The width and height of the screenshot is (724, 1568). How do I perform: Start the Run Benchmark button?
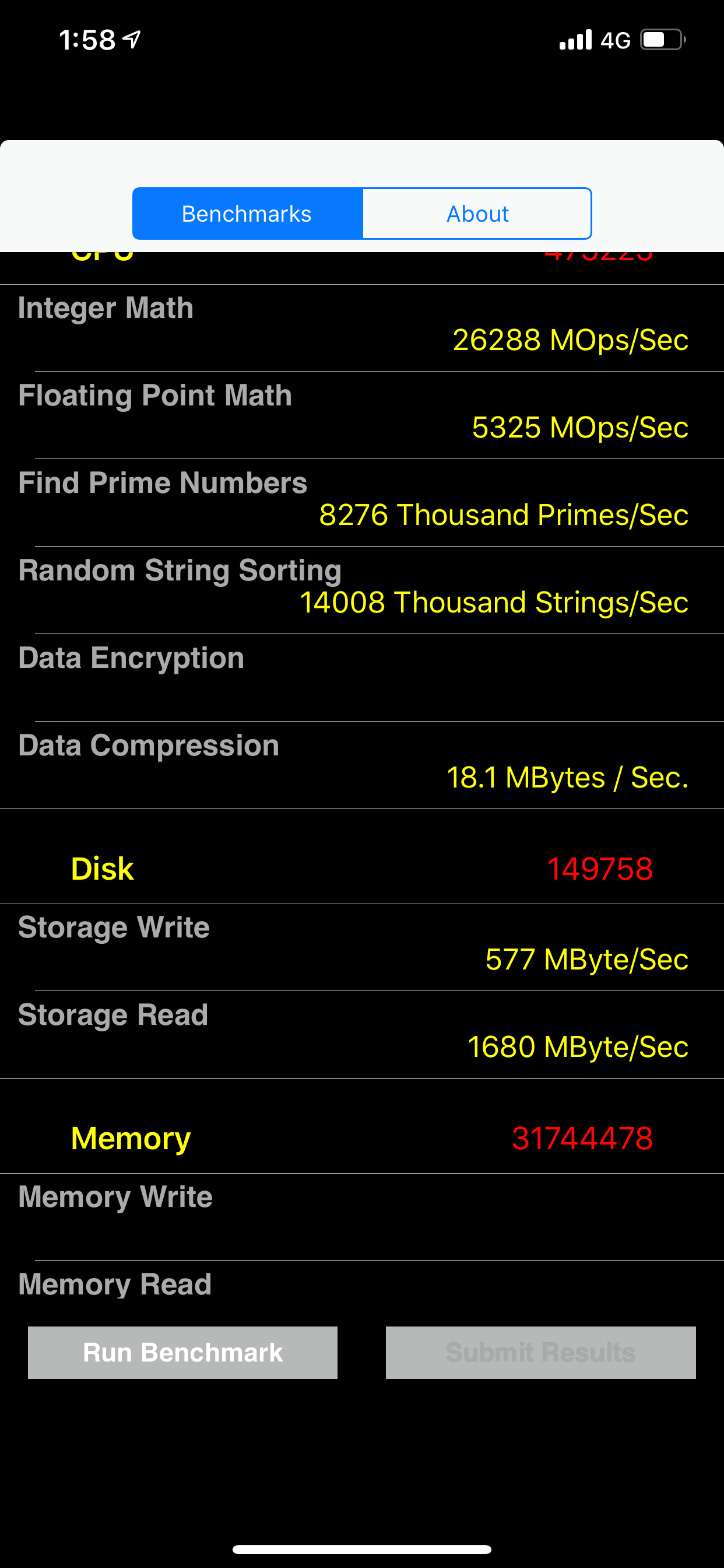[x=182, y=1353]
